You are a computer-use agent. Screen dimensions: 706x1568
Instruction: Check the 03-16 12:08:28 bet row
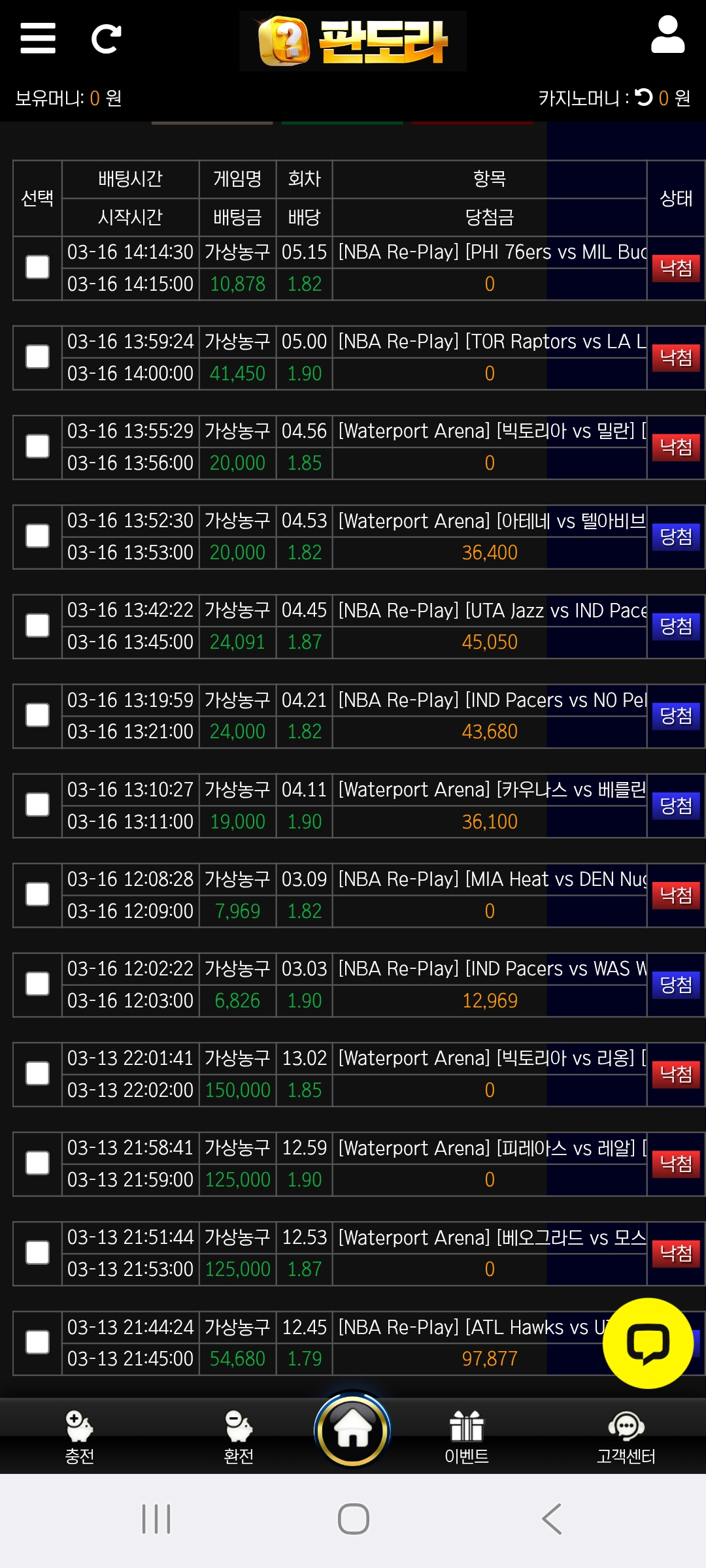pyautogui.click(x=37, y=894)
